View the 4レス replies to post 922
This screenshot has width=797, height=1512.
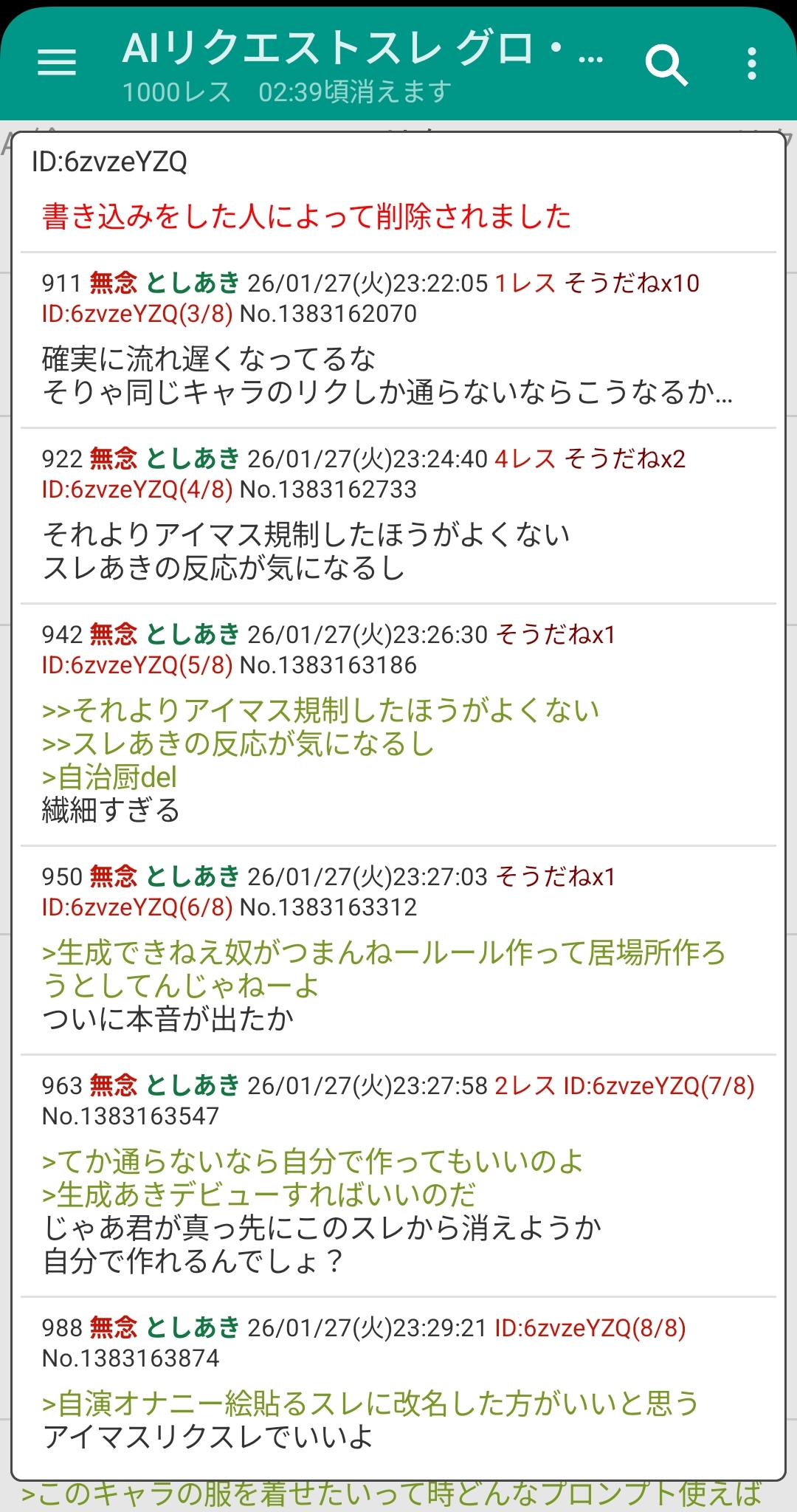[525, 459]
